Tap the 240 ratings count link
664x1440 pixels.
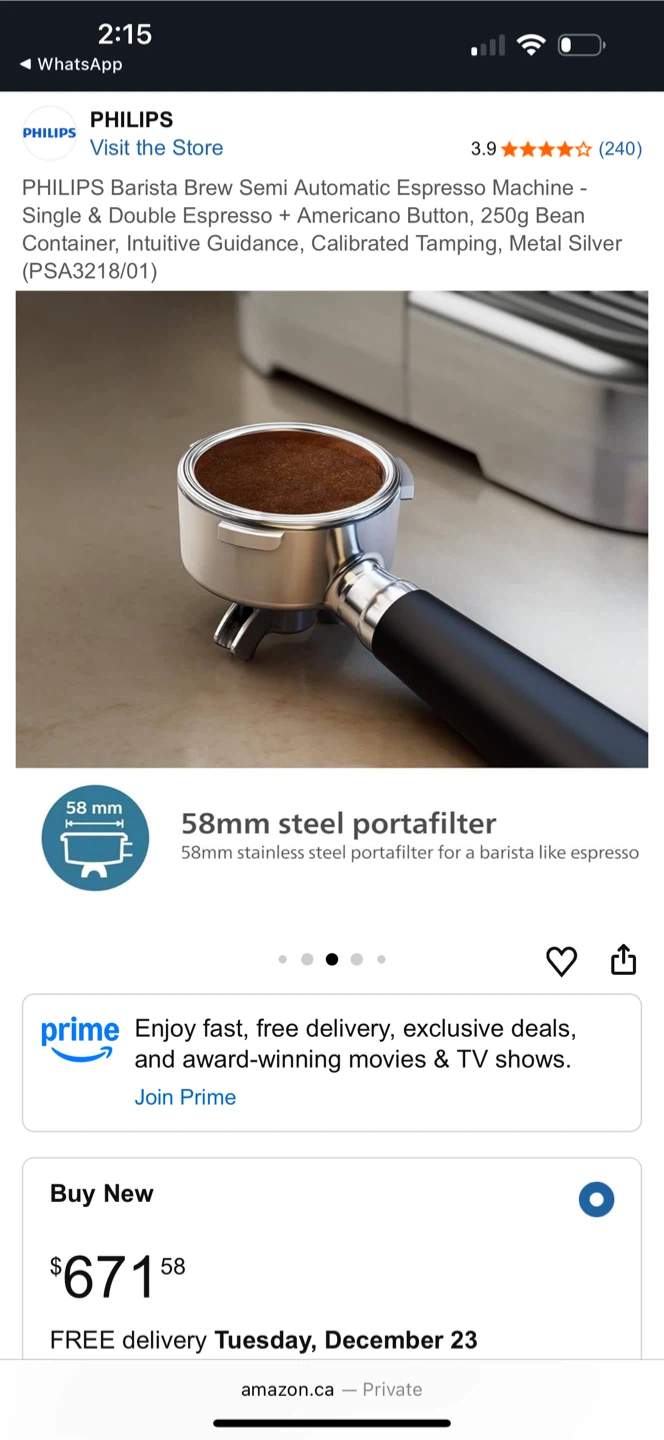pos(620,149)
